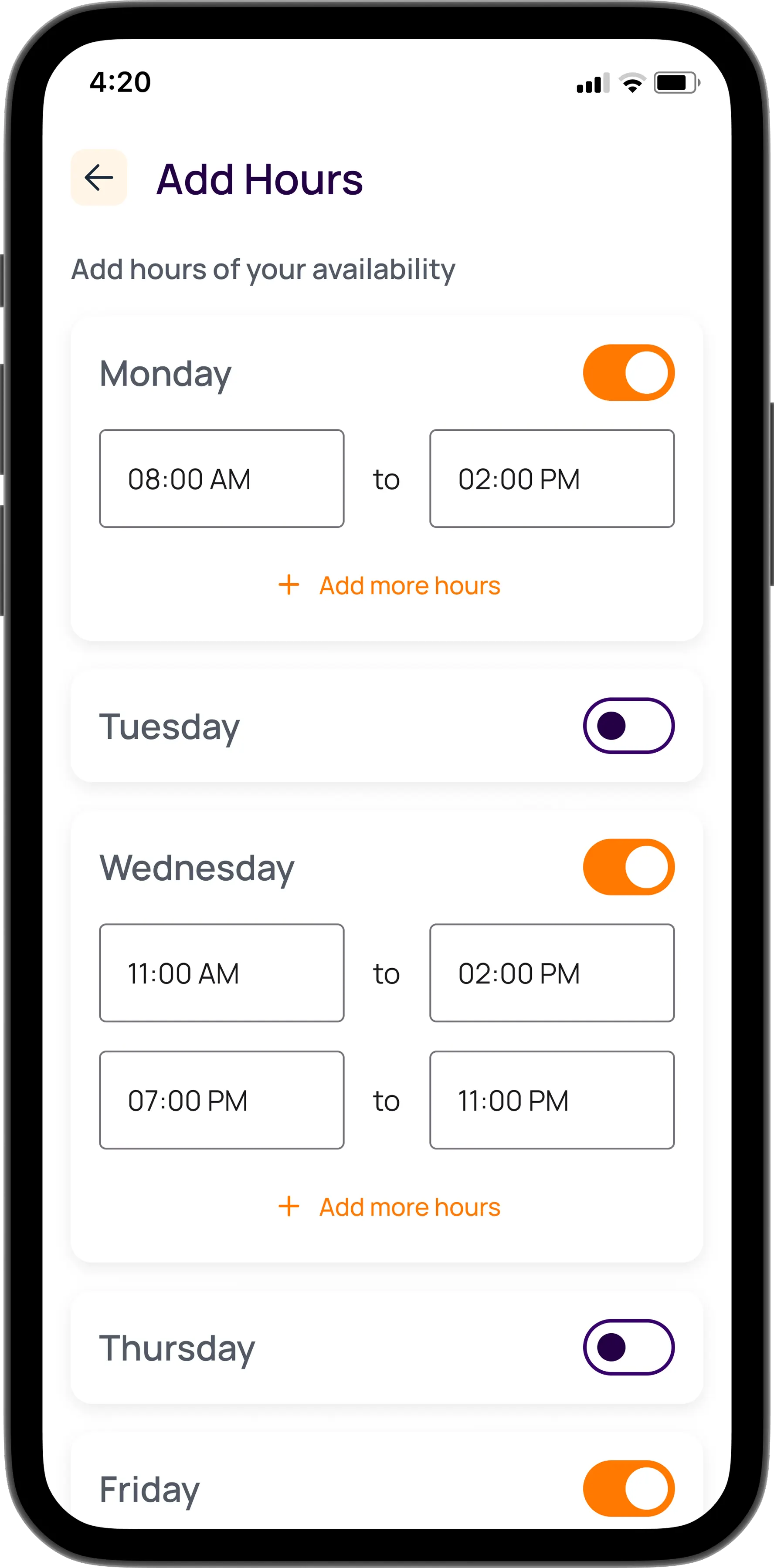
Task: Edit Monday start time 08:00 AM
Action: tap(222, 478)
